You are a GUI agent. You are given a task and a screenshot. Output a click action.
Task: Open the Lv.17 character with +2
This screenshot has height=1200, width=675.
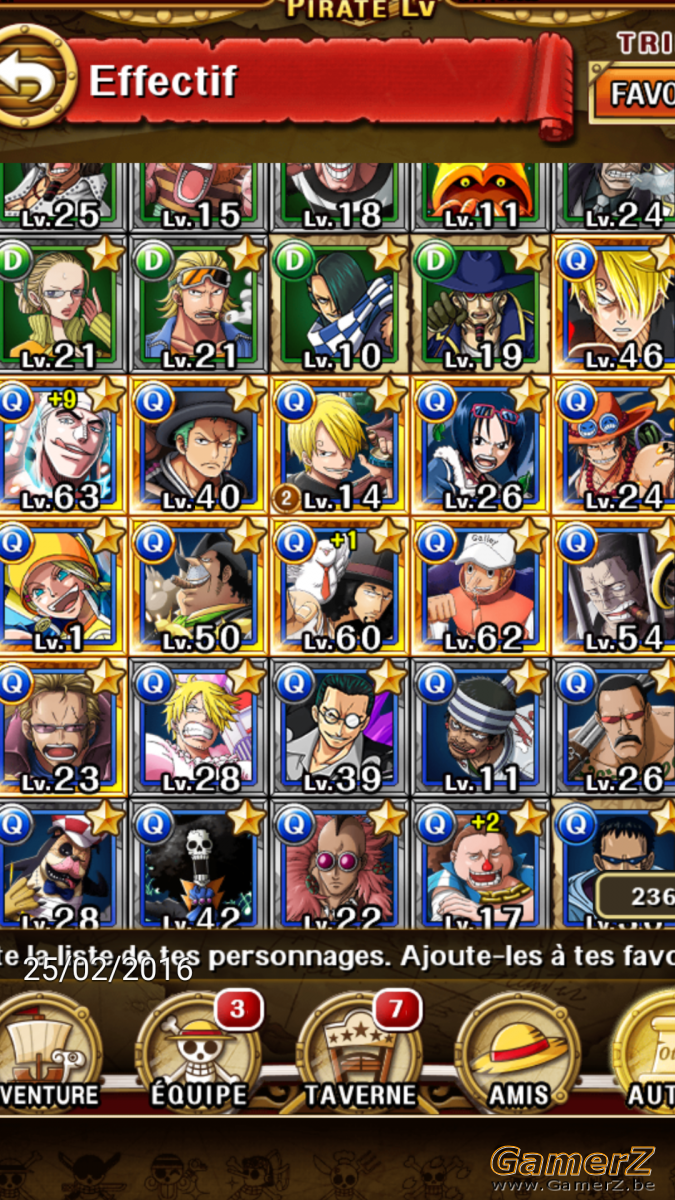click(x=479, y=865)
